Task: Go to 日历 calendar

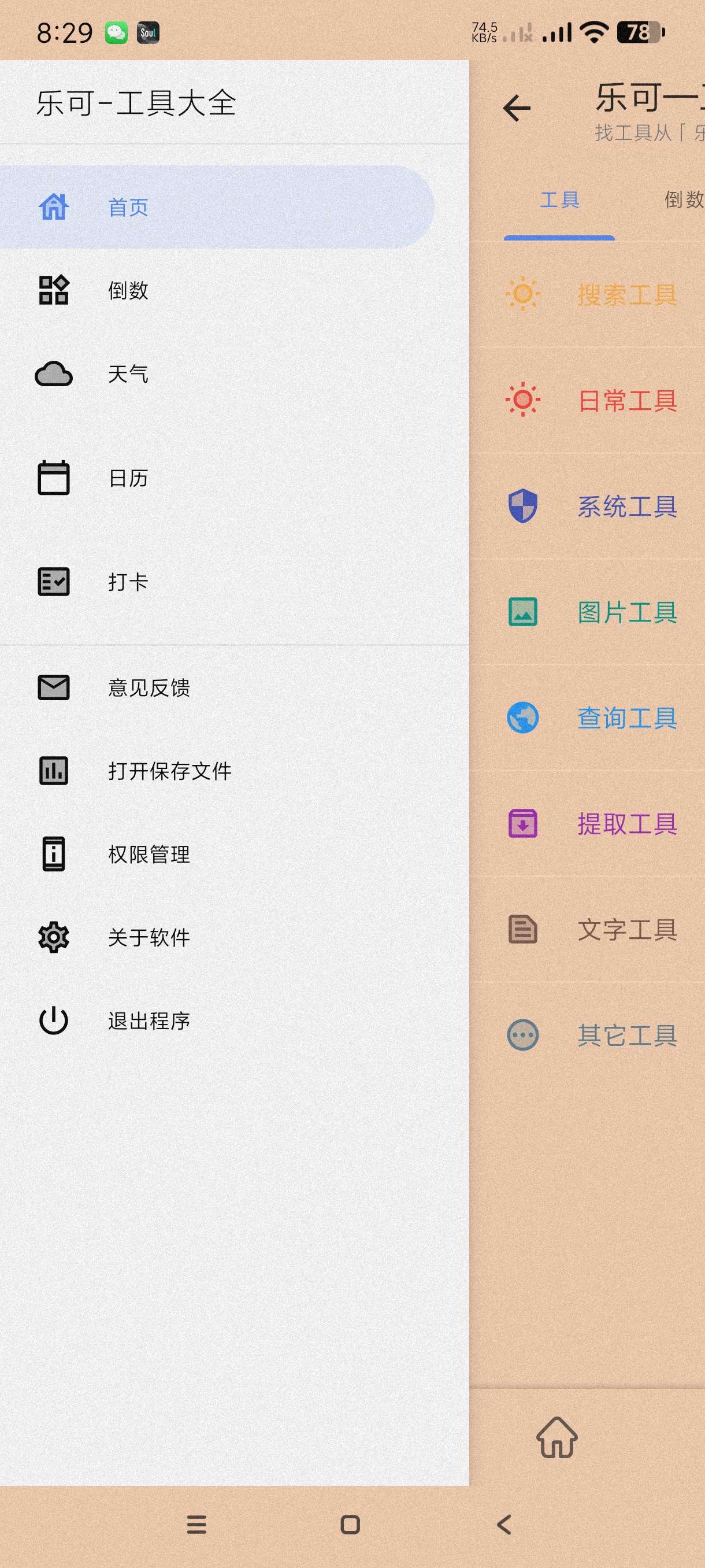Action: (128, 478)
